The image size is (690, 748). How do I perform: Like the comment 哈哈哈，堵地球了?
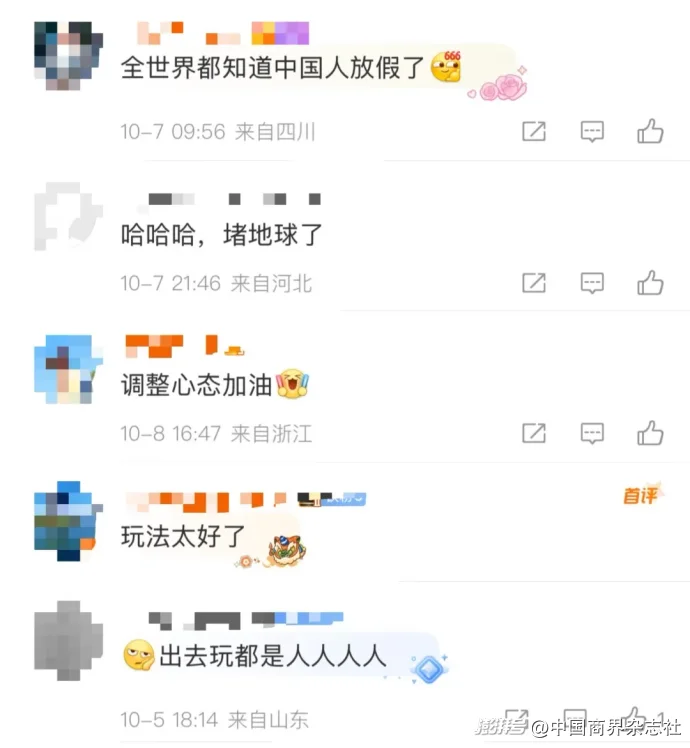coord(650,283)
